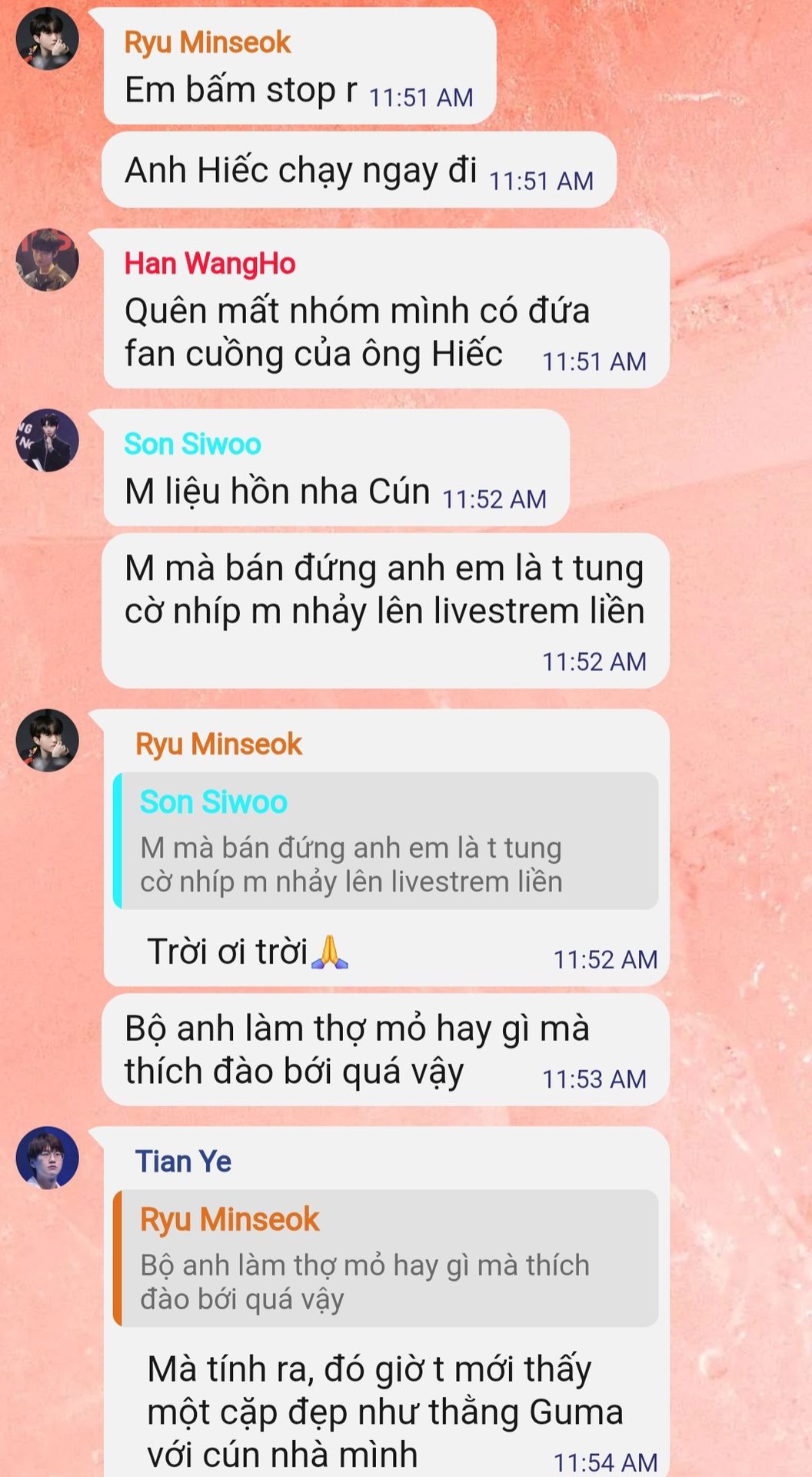This screenshot has width=812, height=1477.
Task: Tap sender name Han WangHo
Action: pos(210,264)
